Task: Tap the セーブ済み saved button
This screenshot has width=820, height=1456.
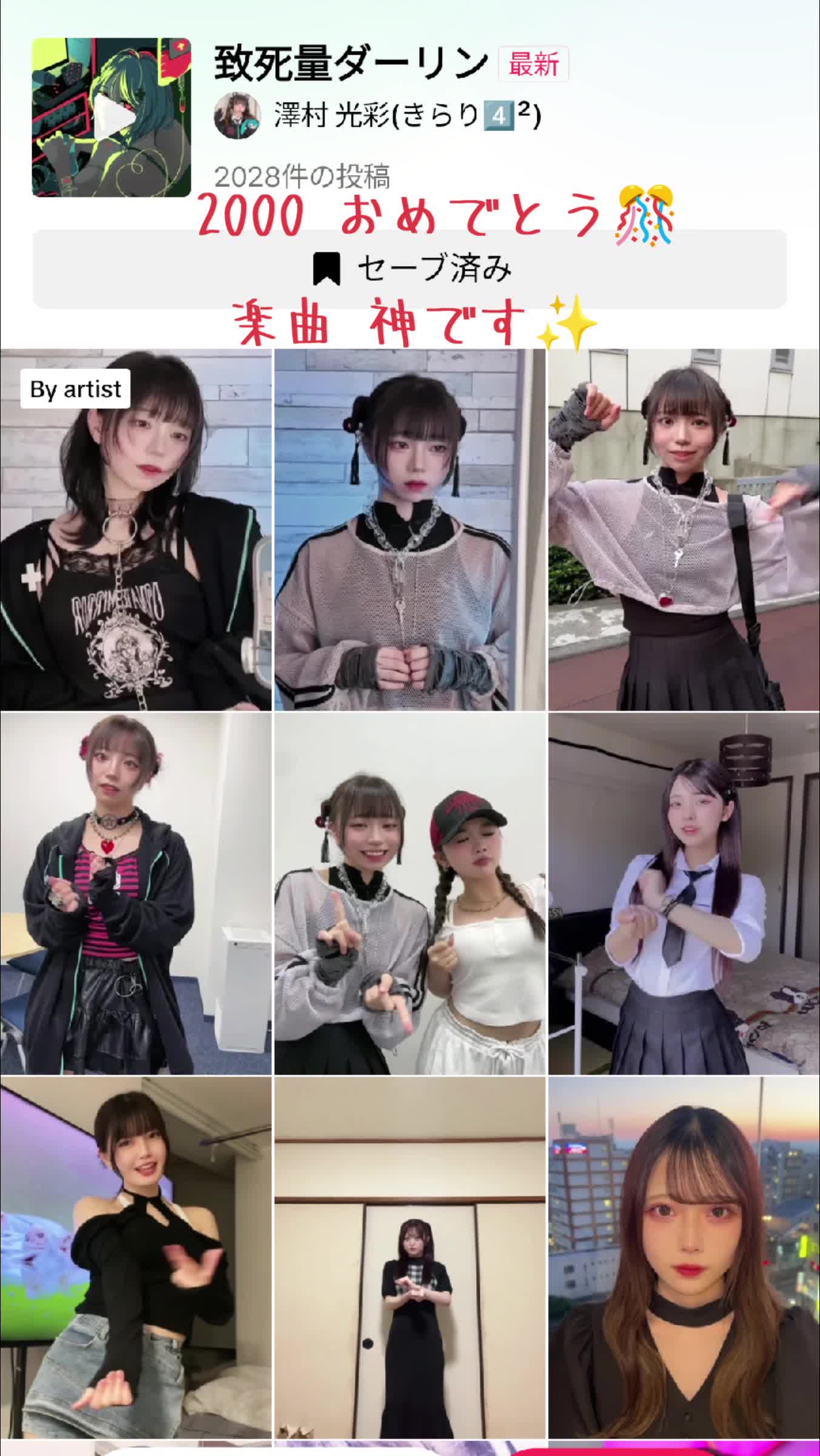Action: click(x=410, y=269)
